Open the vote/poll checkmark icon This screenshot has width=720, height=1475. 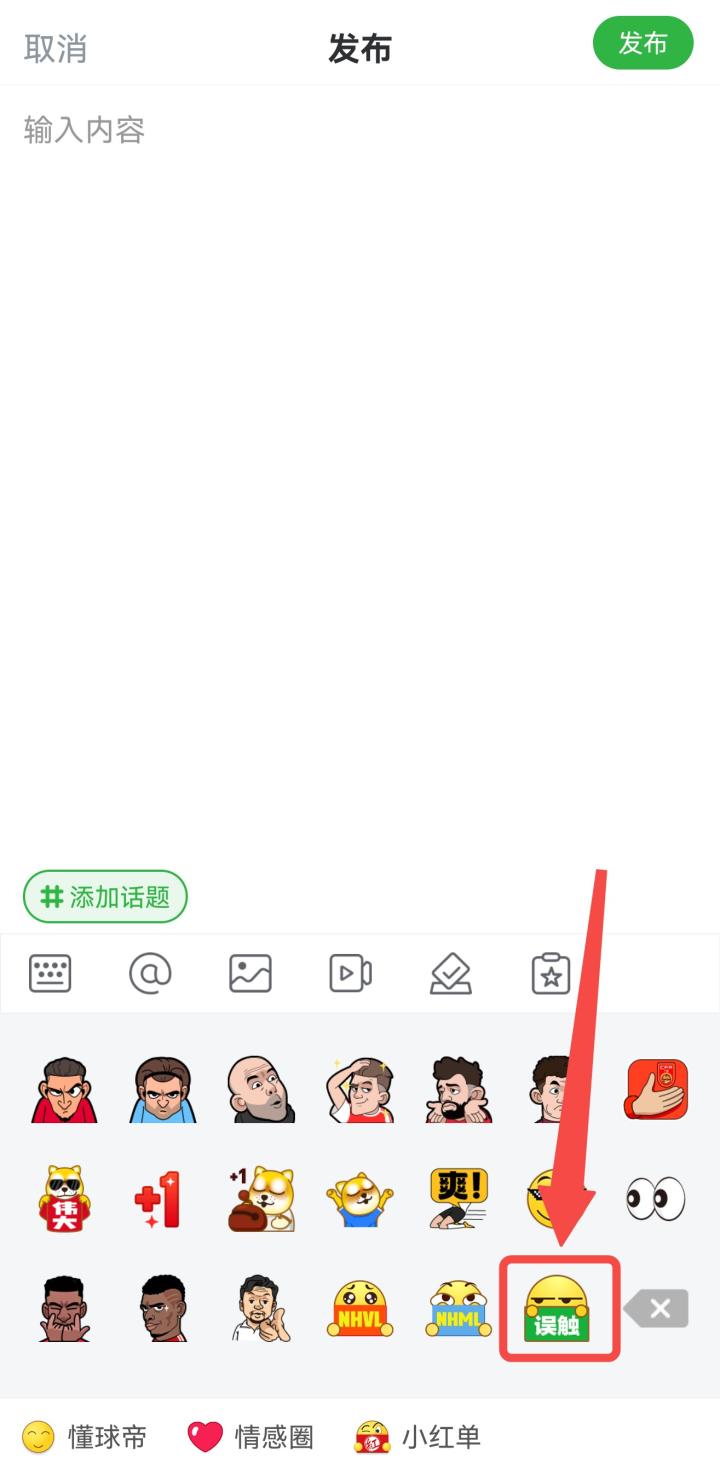click(x=451, y=973)
